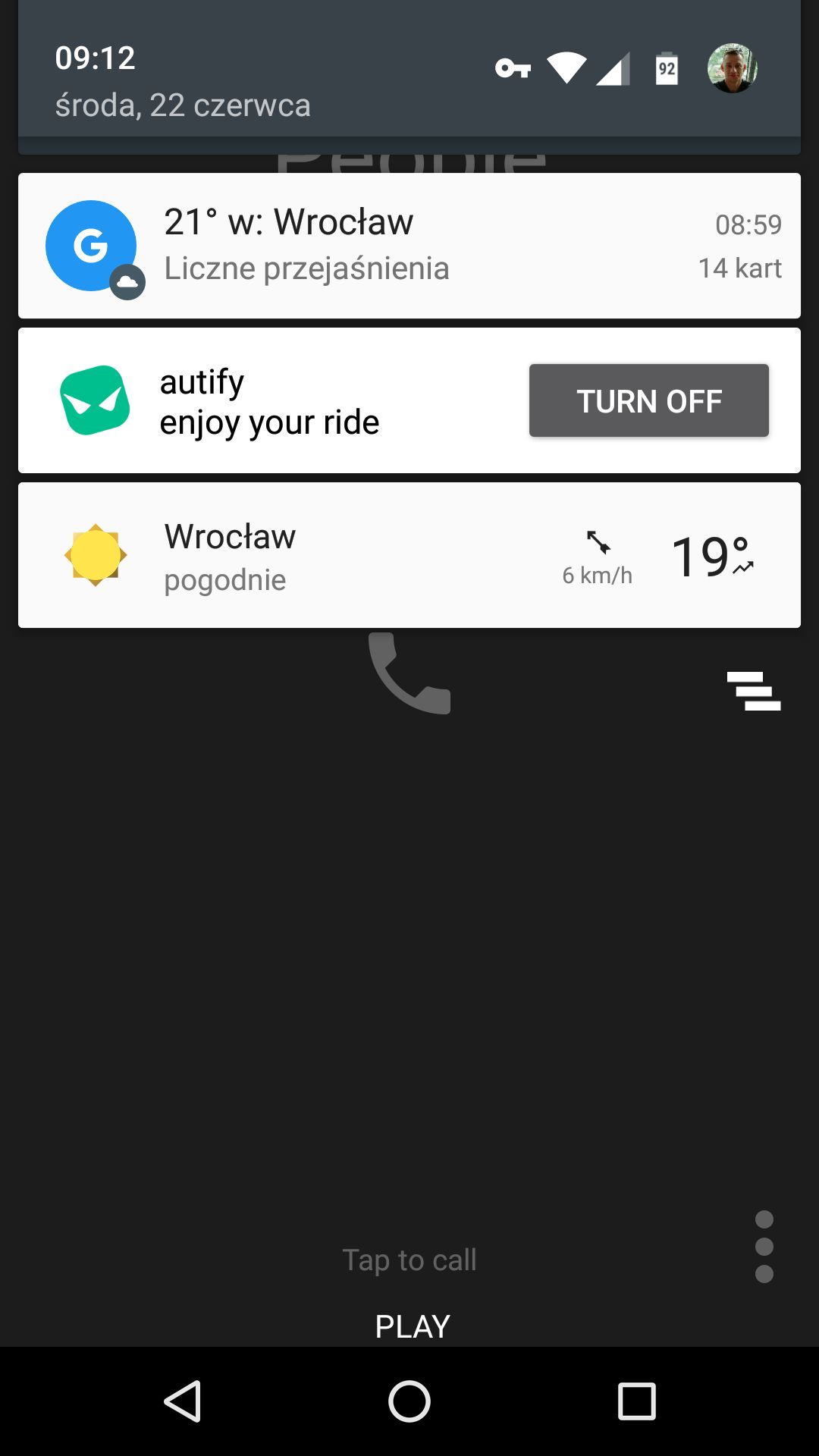
Task: Open the recent apps overview
Action: tap(637, 1401)
